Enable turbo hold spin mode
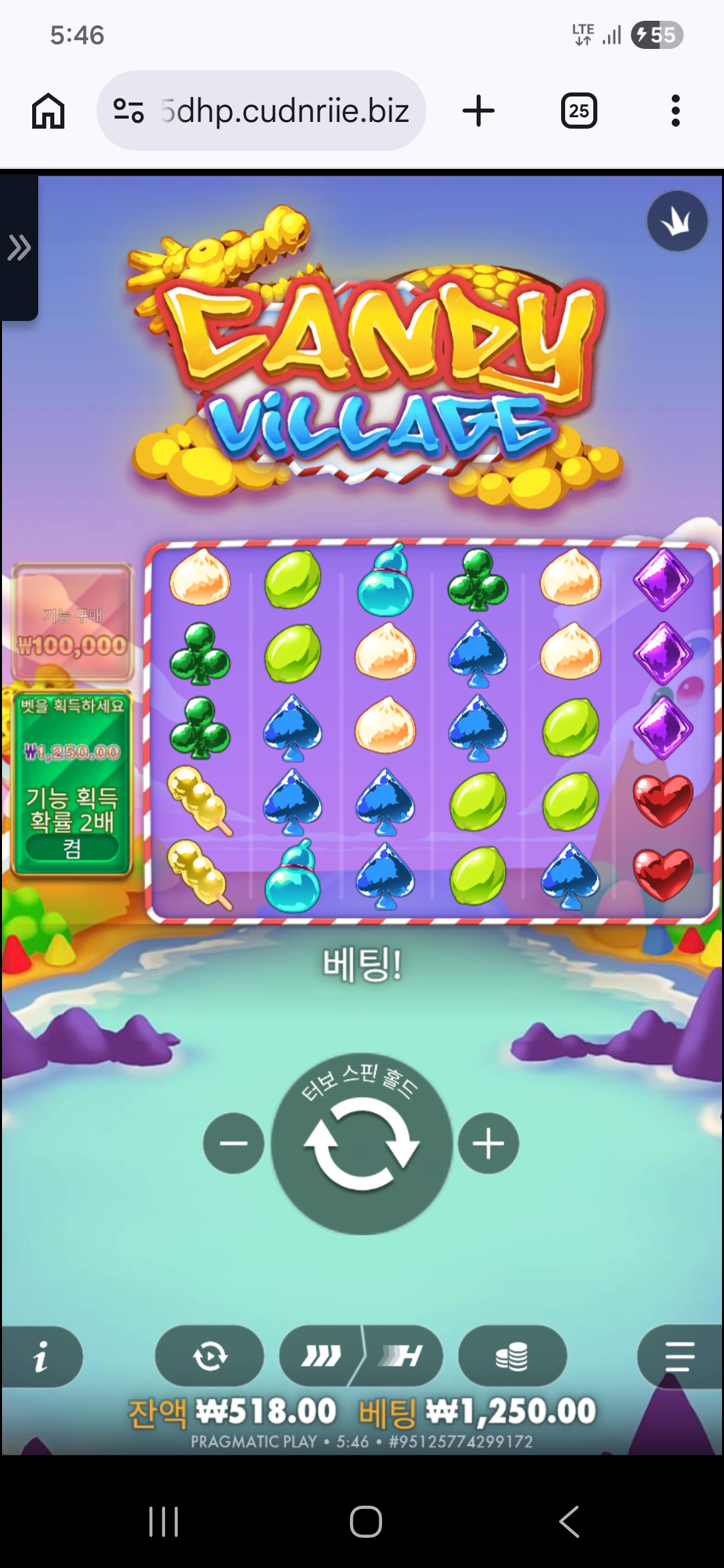 click(x=401, y=1356)
